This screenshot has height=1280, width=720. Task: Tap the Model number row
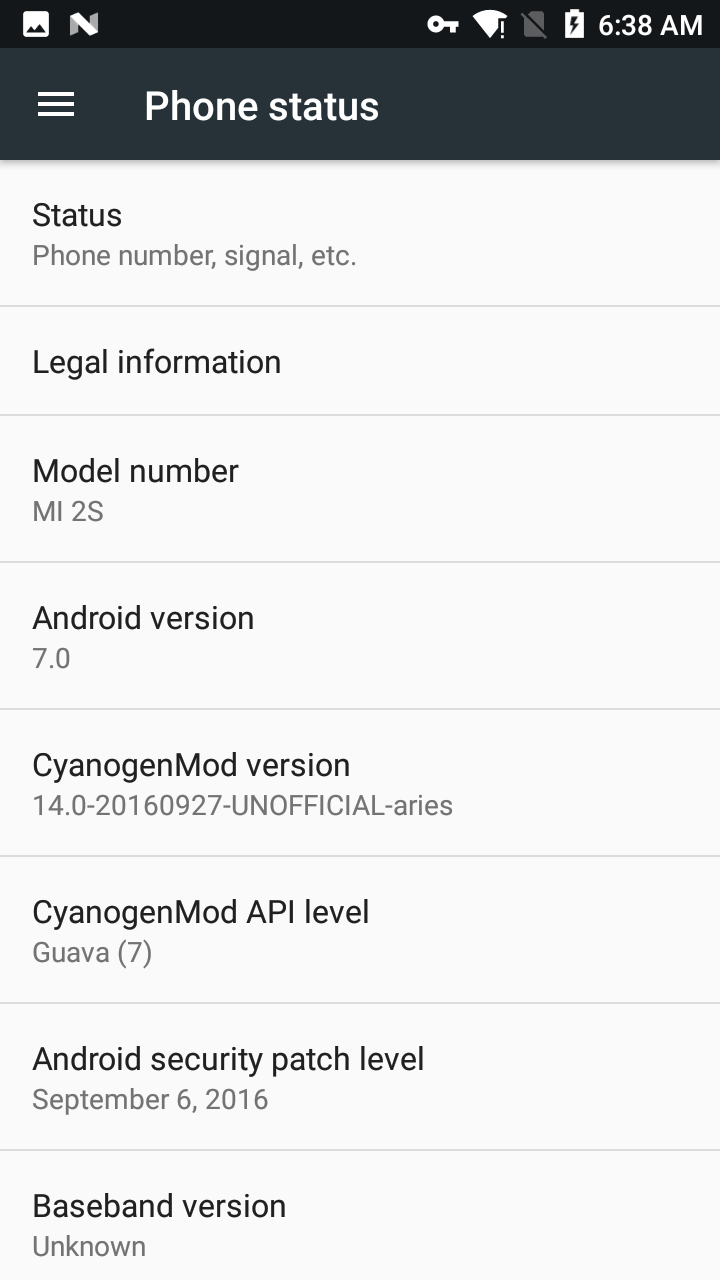(x=360, y=489)
